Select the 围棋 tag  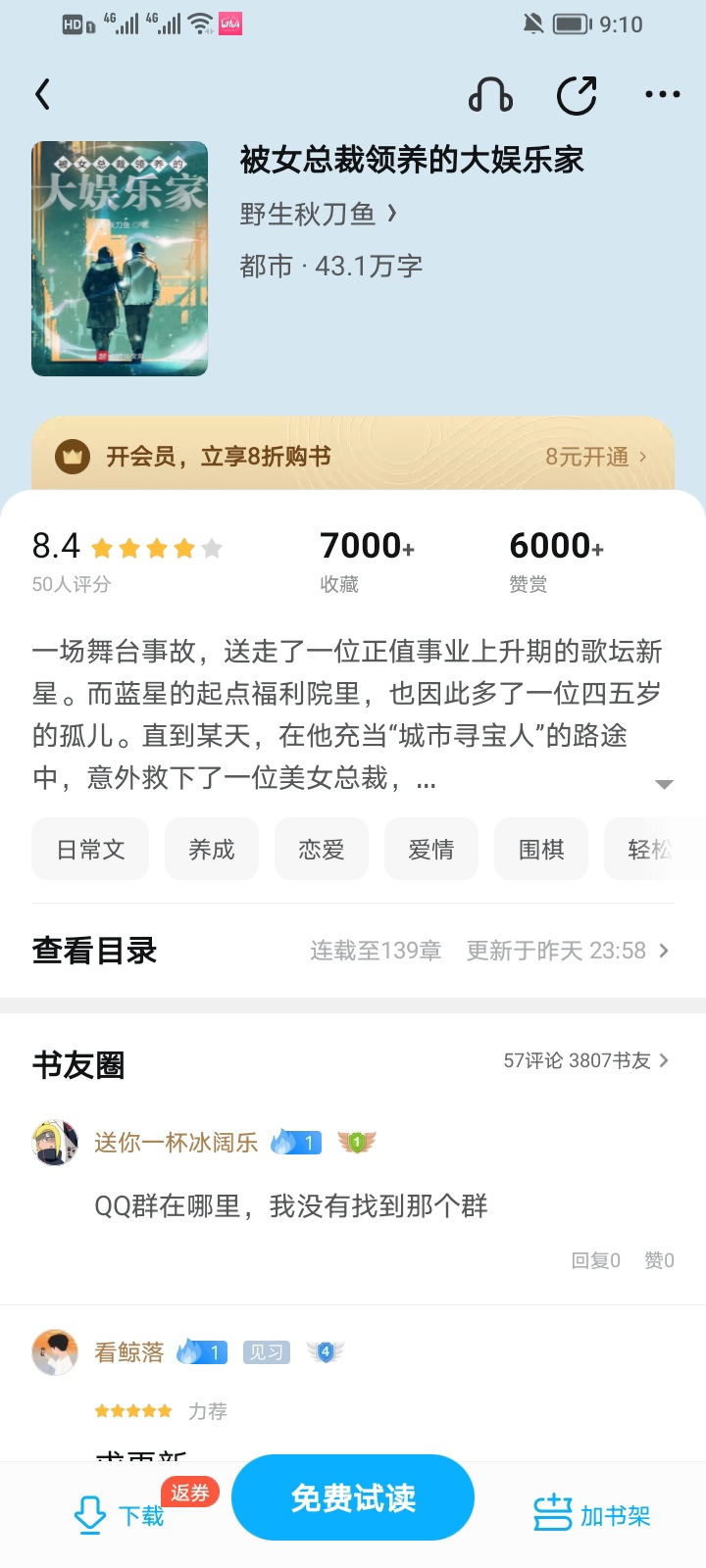(x=541, y=849)
